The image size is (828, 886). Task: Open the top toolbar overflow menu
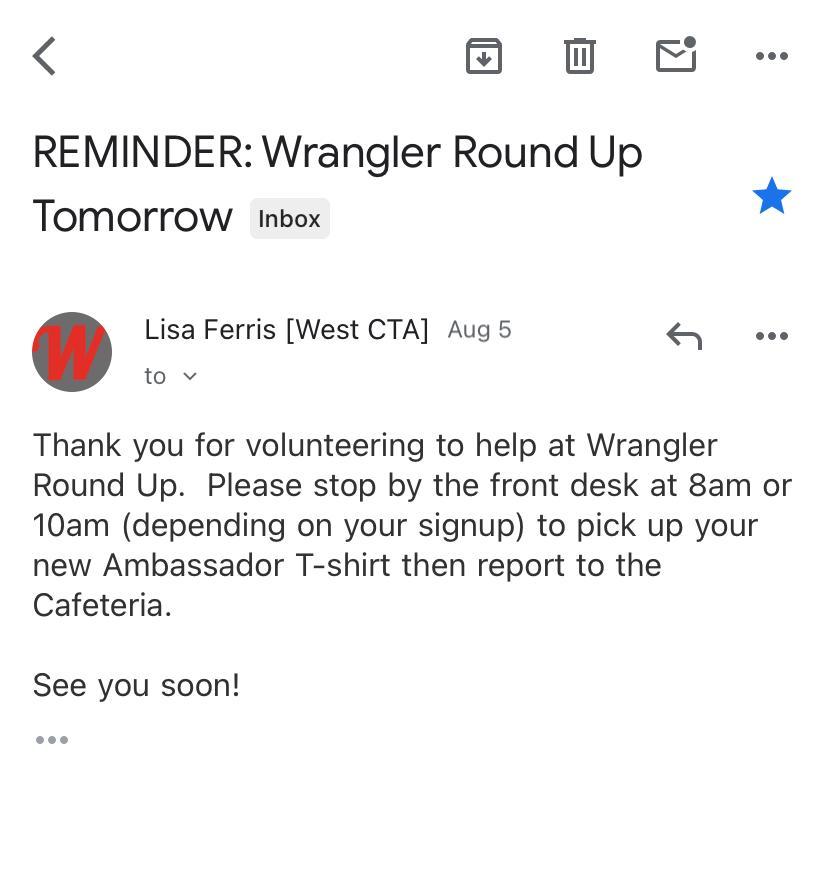click(x=772, y=56)
